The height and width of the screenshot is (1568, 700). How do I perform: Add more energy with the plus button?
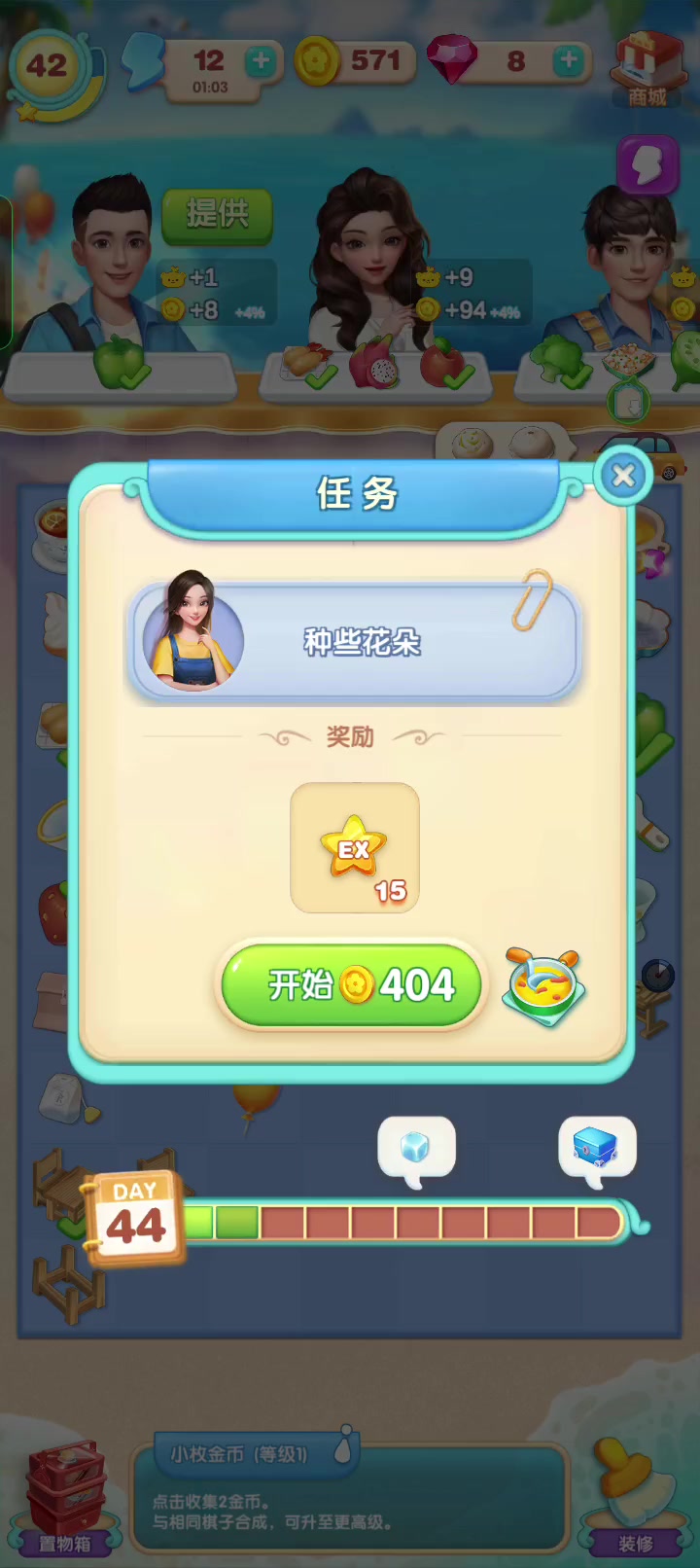[x=260, y=61]
